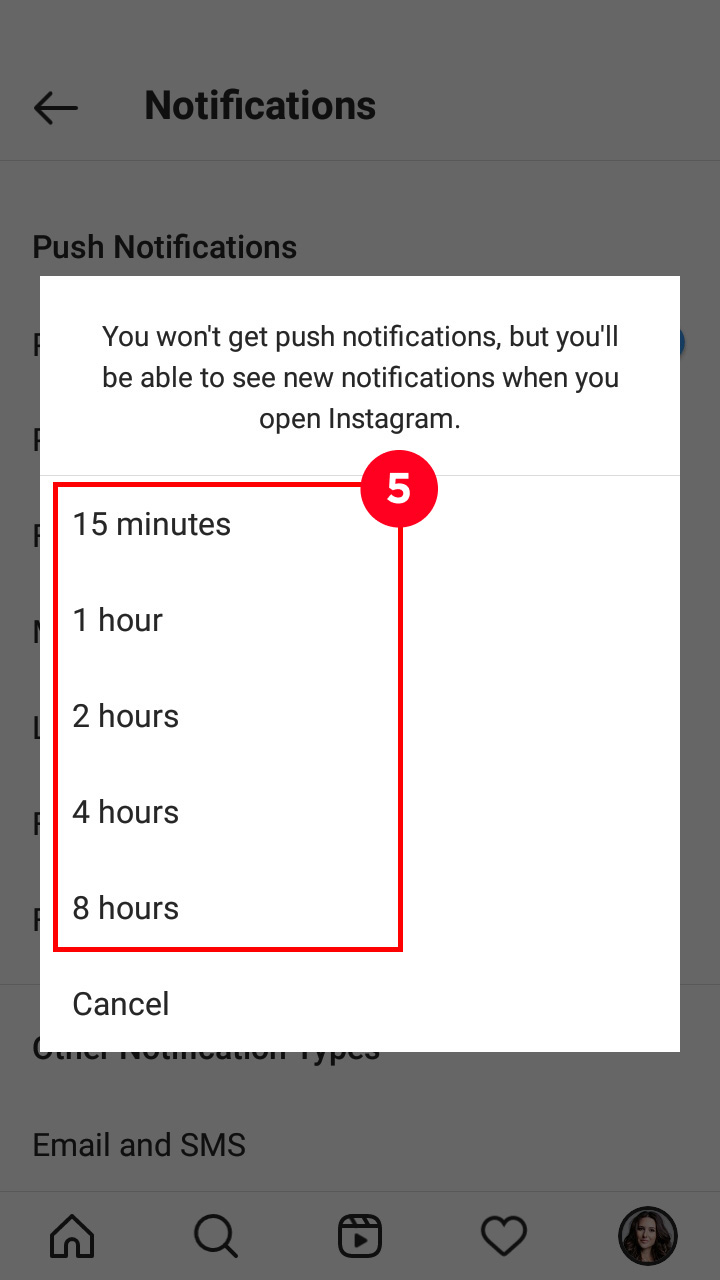This screenshot has height=1280, width=720.
Task: Go to the profile tab
Action: [x=648, y=1236]
